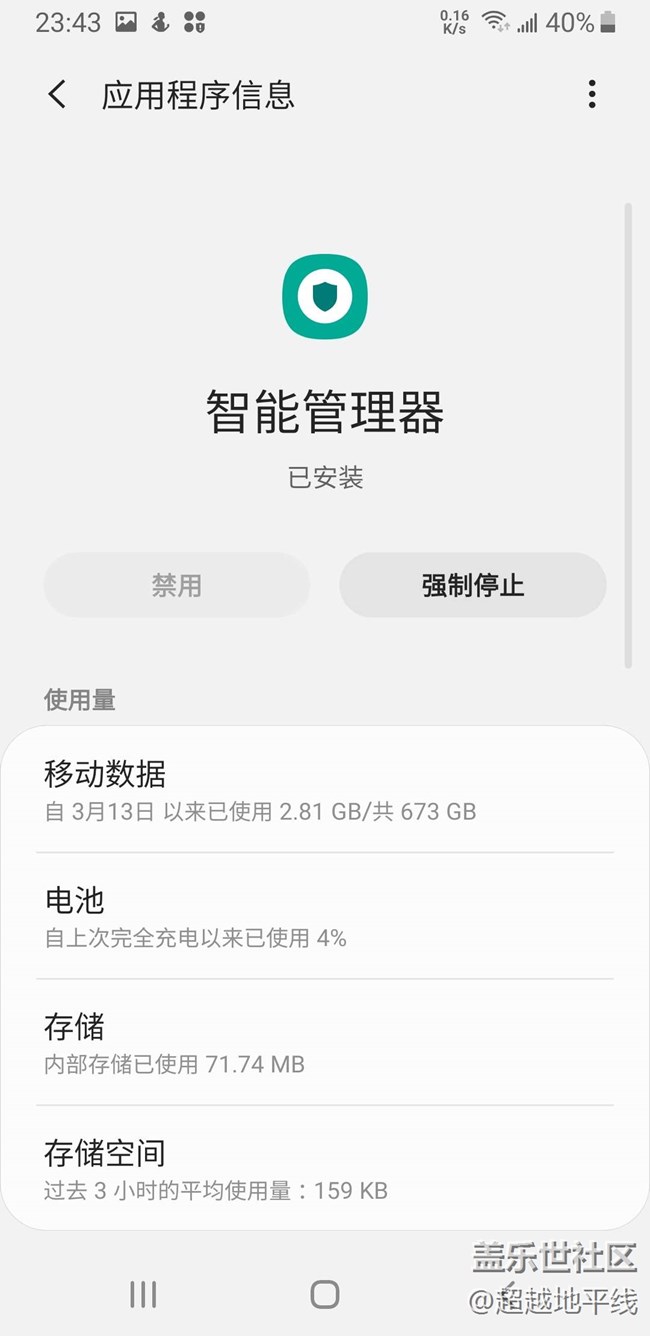The width and height of the screenshot is (650, 1336).
Task: Open 移动数据 usage details
Action: coord(324,790)
